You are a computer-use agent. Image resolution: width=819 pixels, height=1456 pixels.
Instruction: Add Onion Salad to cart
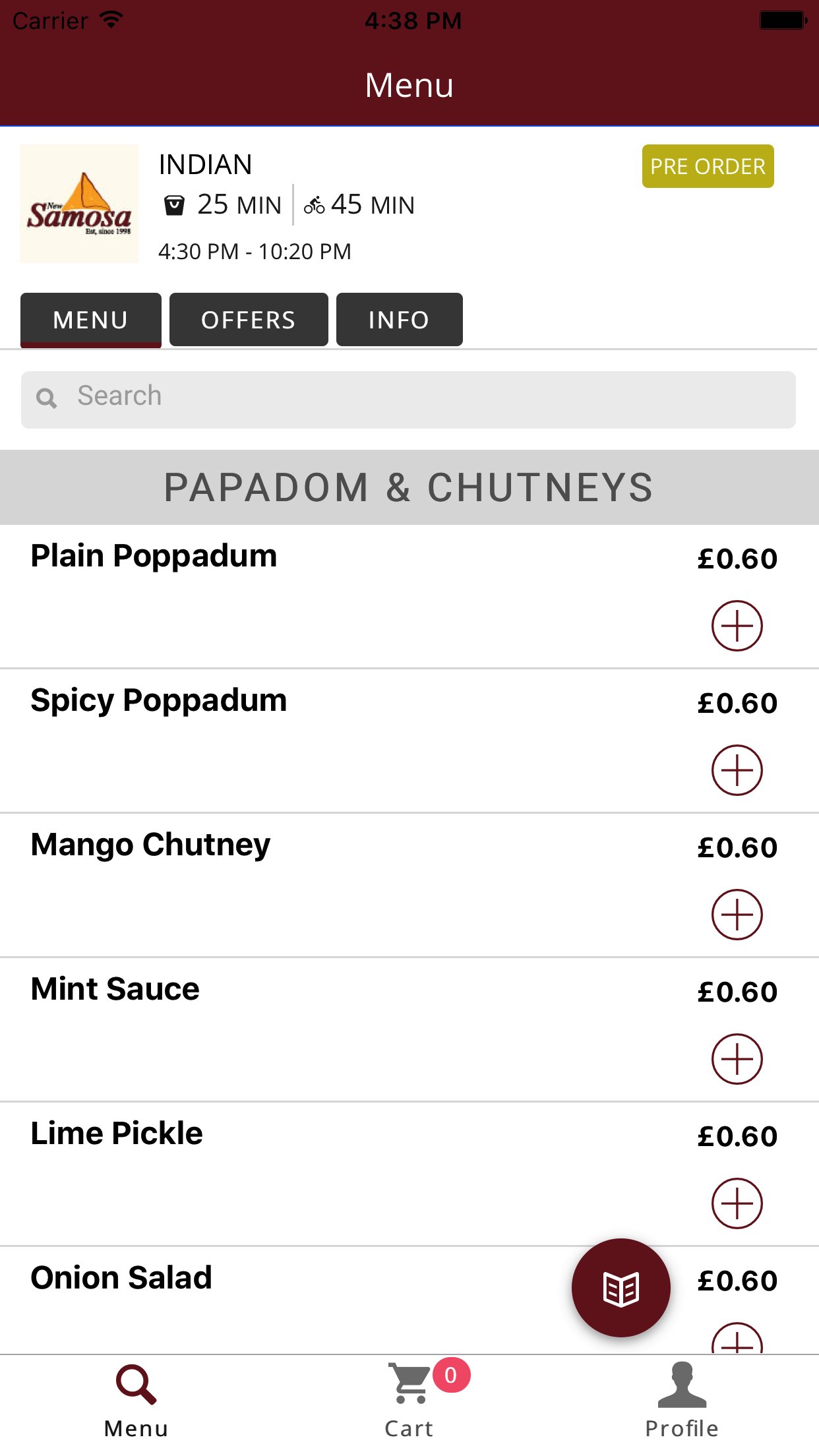click(x=737, y=1340)
